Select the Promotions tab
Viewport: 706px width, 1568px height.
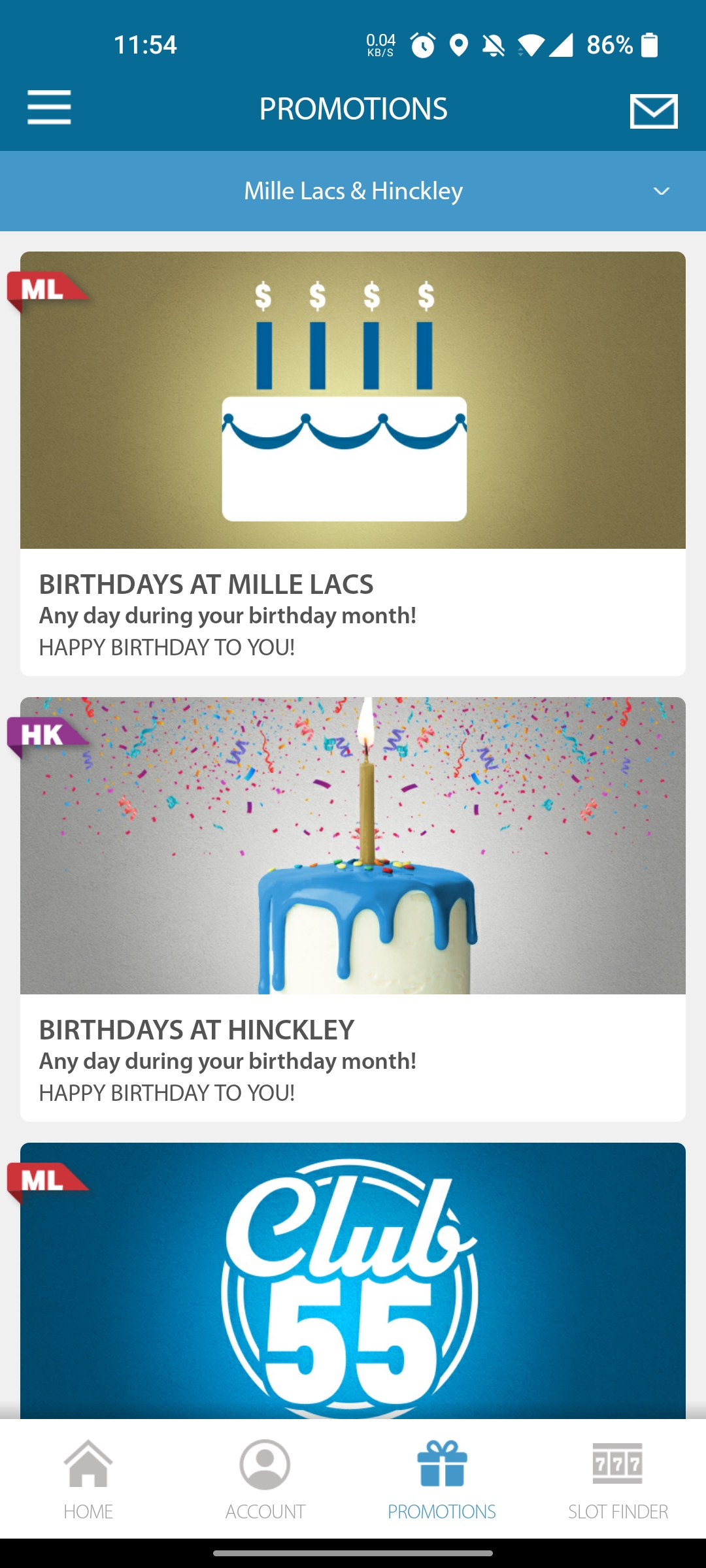point(441,1480)
